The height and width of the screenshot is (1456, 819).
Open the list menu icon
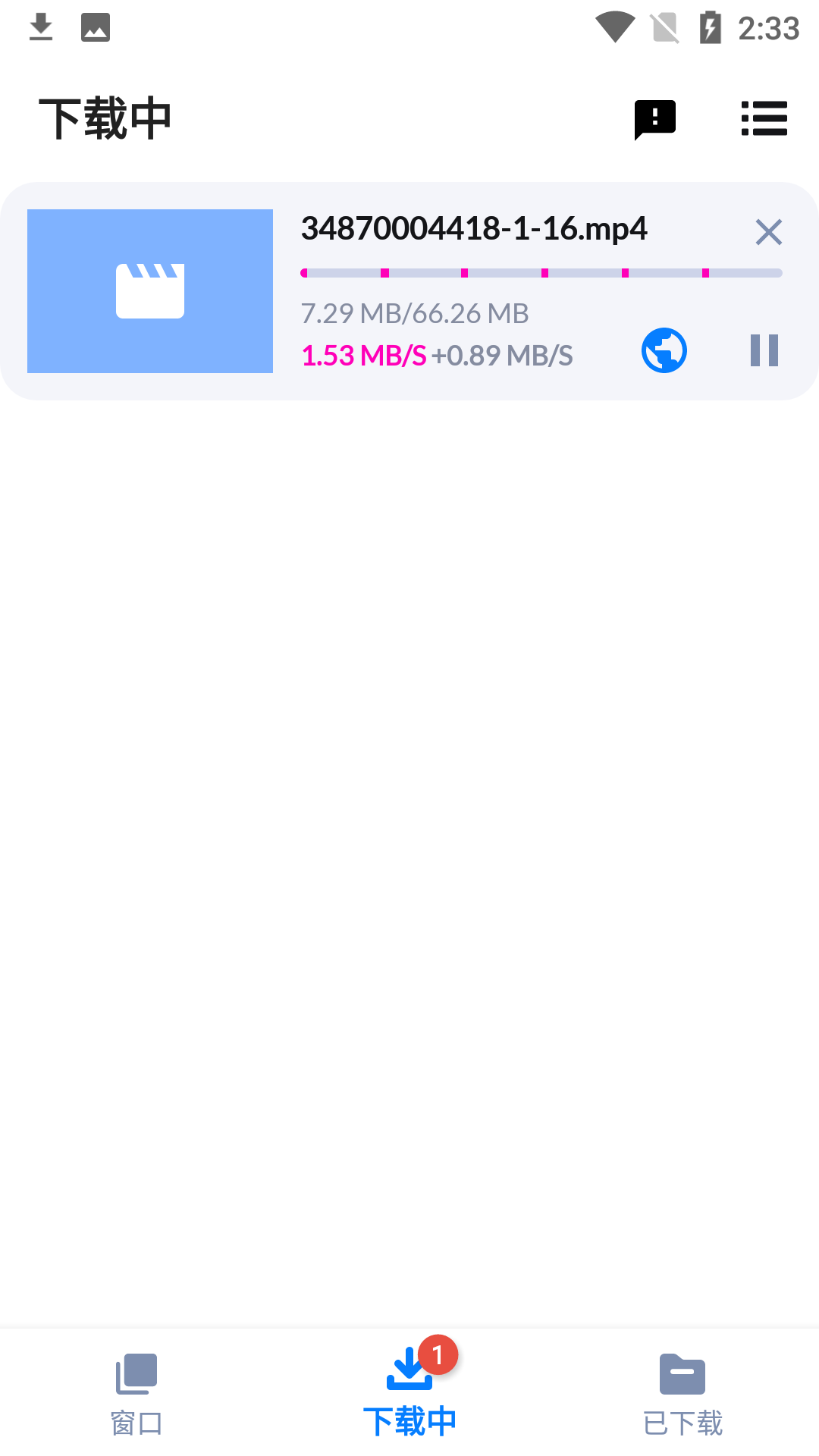coord(764,119)
